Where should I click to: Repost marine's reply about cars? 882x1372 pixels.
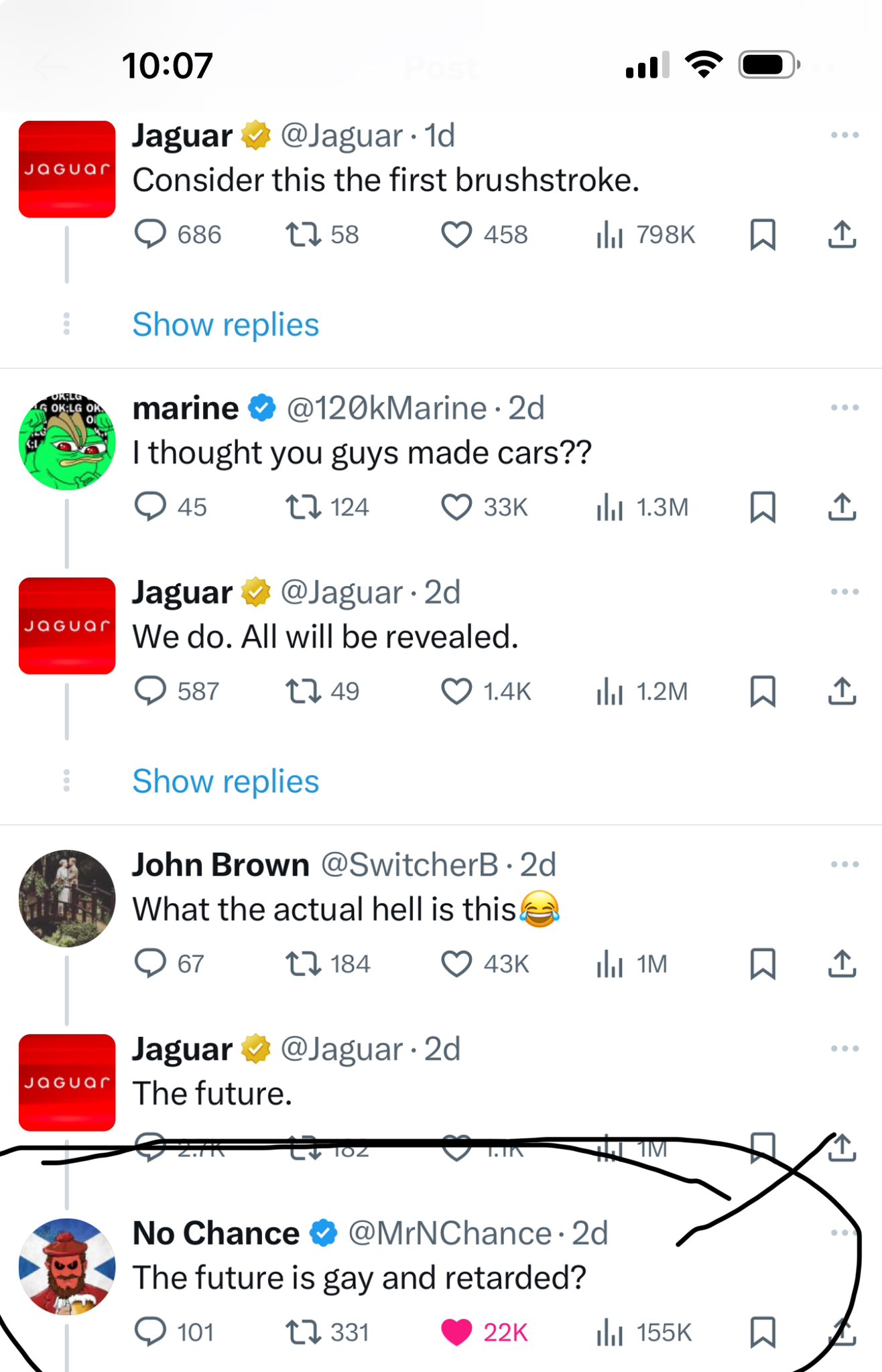click(304, 507)
